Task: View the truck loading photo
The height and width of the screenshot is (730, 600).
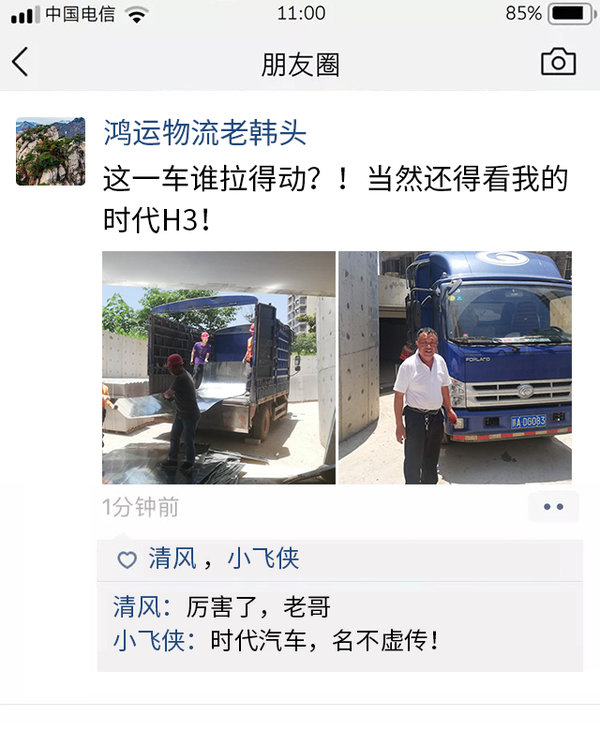Action: tap(219, 367)
